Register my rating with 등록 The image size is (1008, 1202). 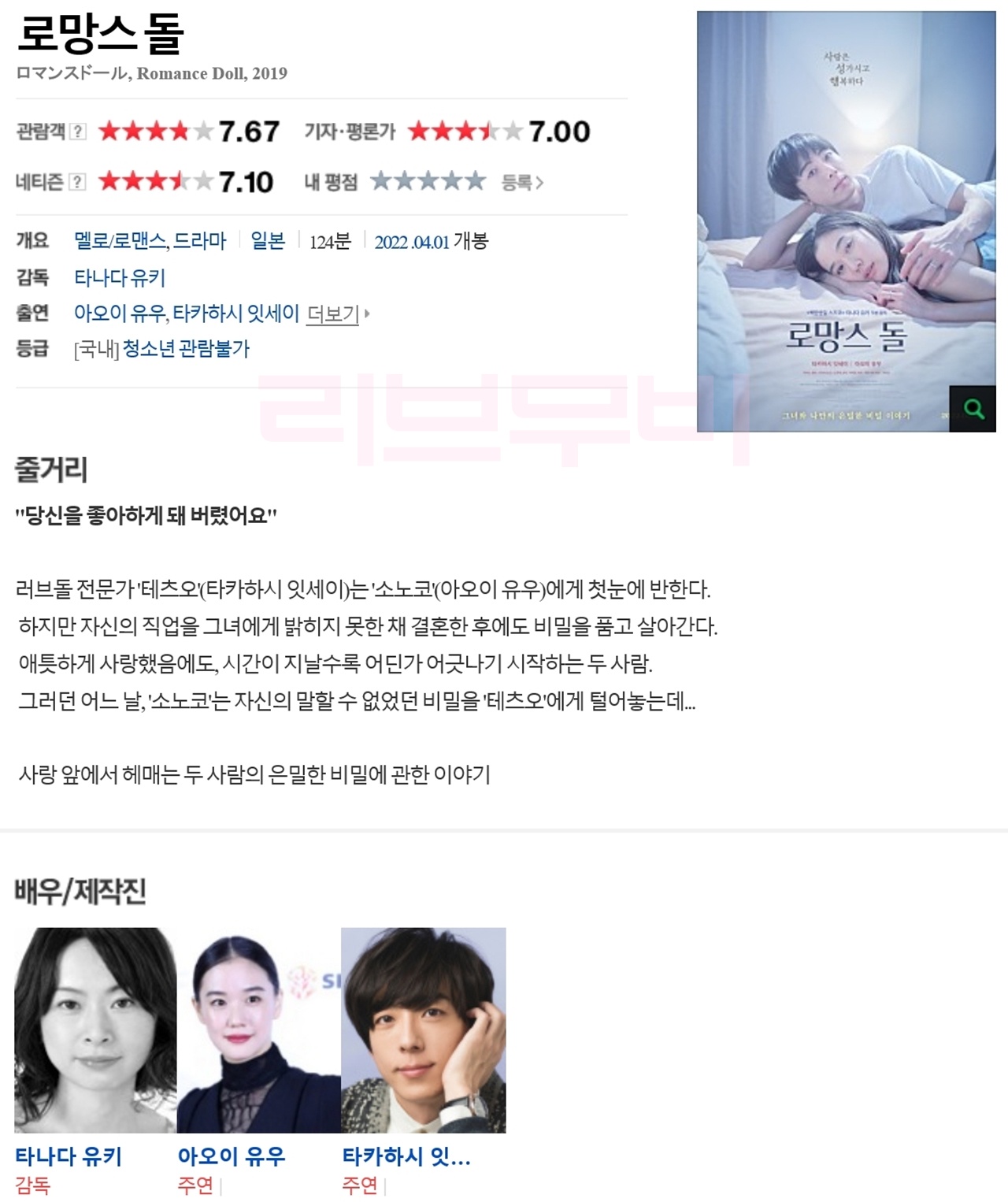pos(521,183)
